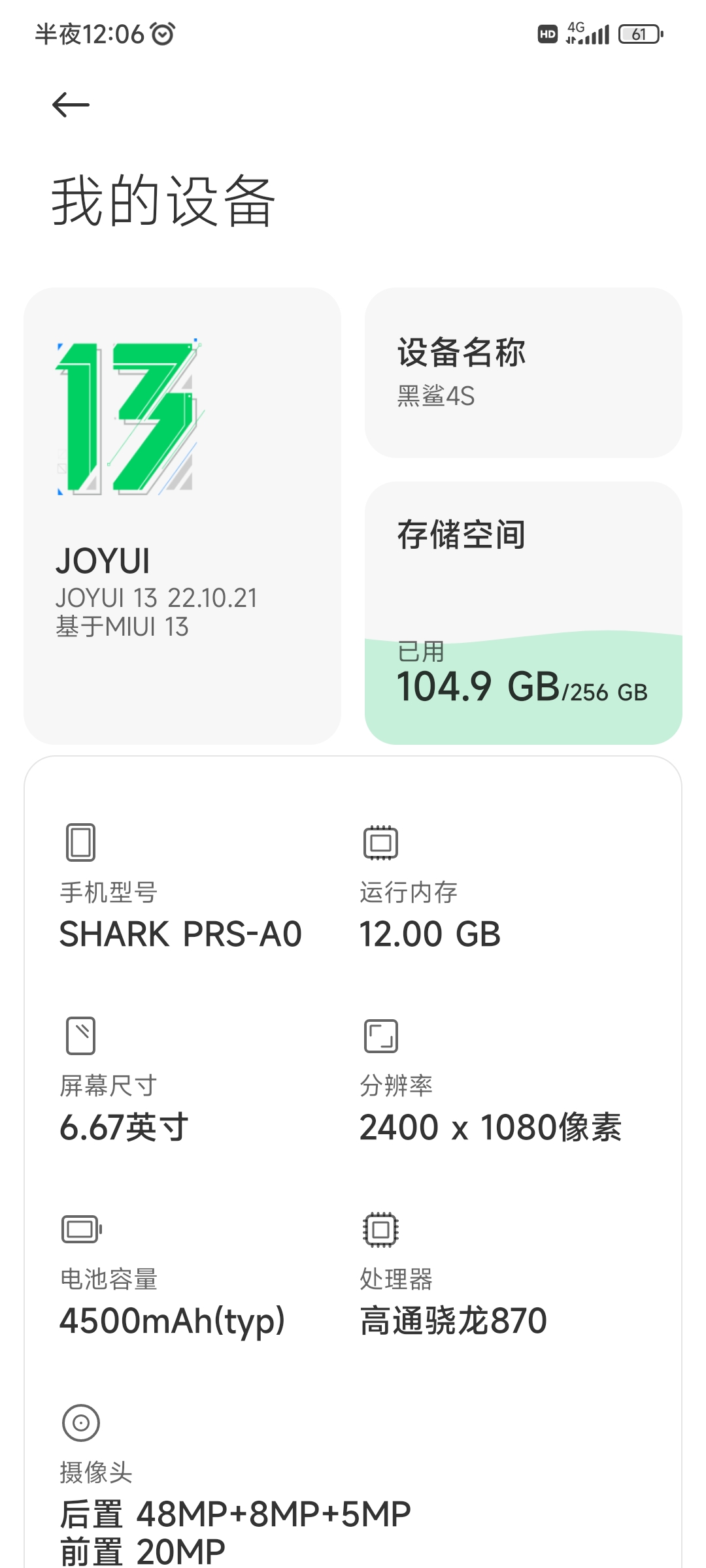
Task: Open the JOYUI 13 version card
Action: coord(182,515)
